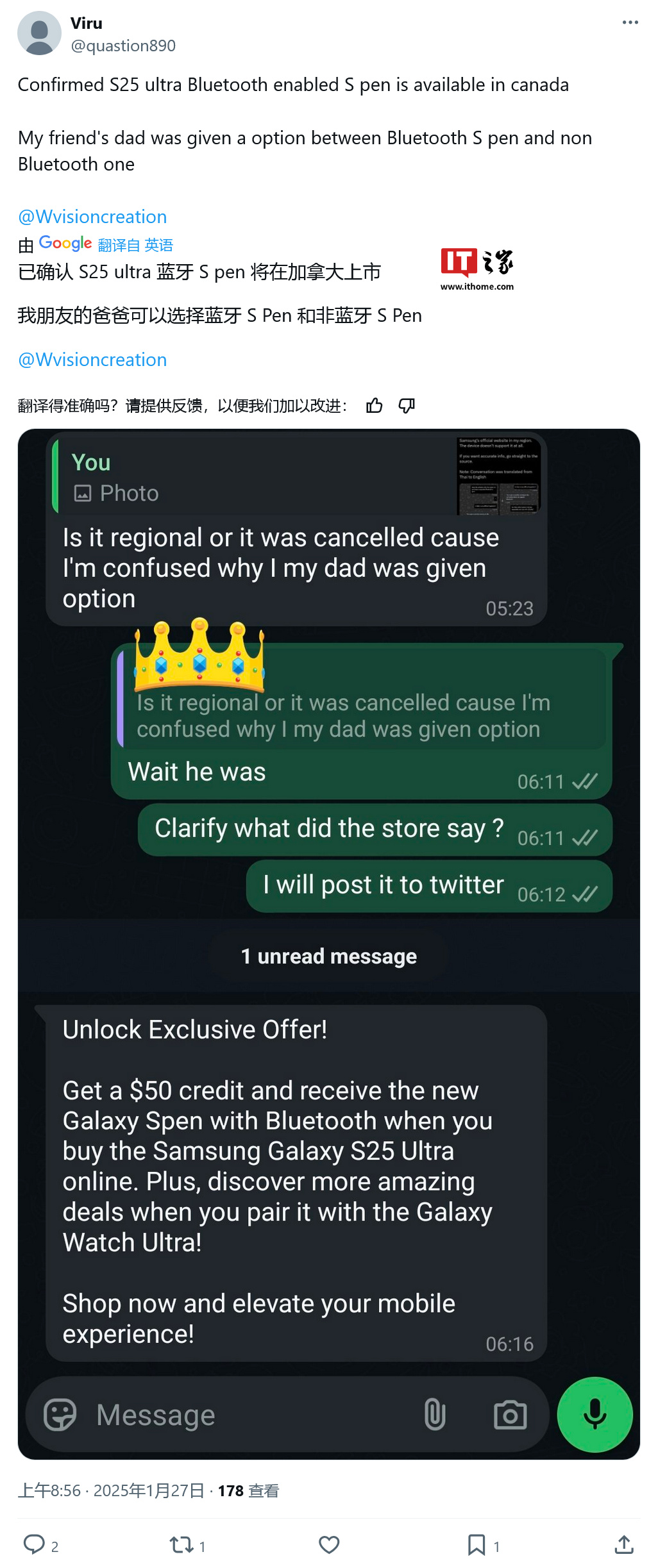
Task: Like Viru's tweet
Action: (x=329, y=1545)
